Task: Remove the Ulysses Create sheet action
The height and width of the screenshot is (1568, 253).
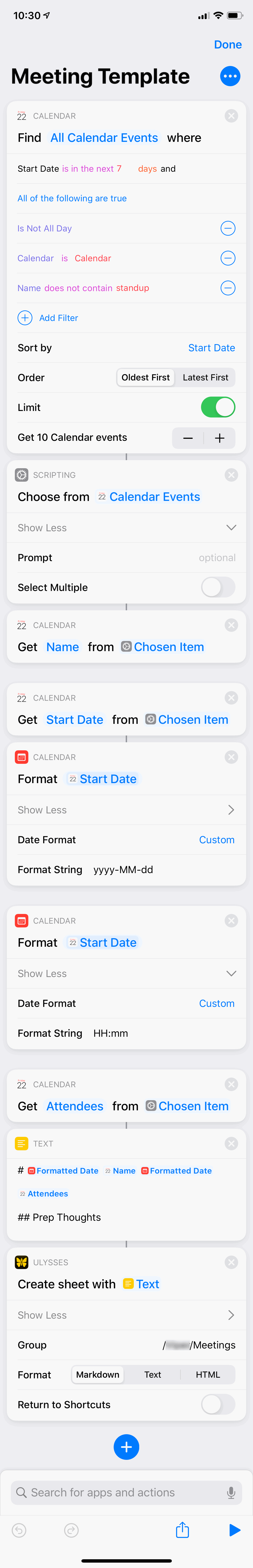Action: (231, 1263)
